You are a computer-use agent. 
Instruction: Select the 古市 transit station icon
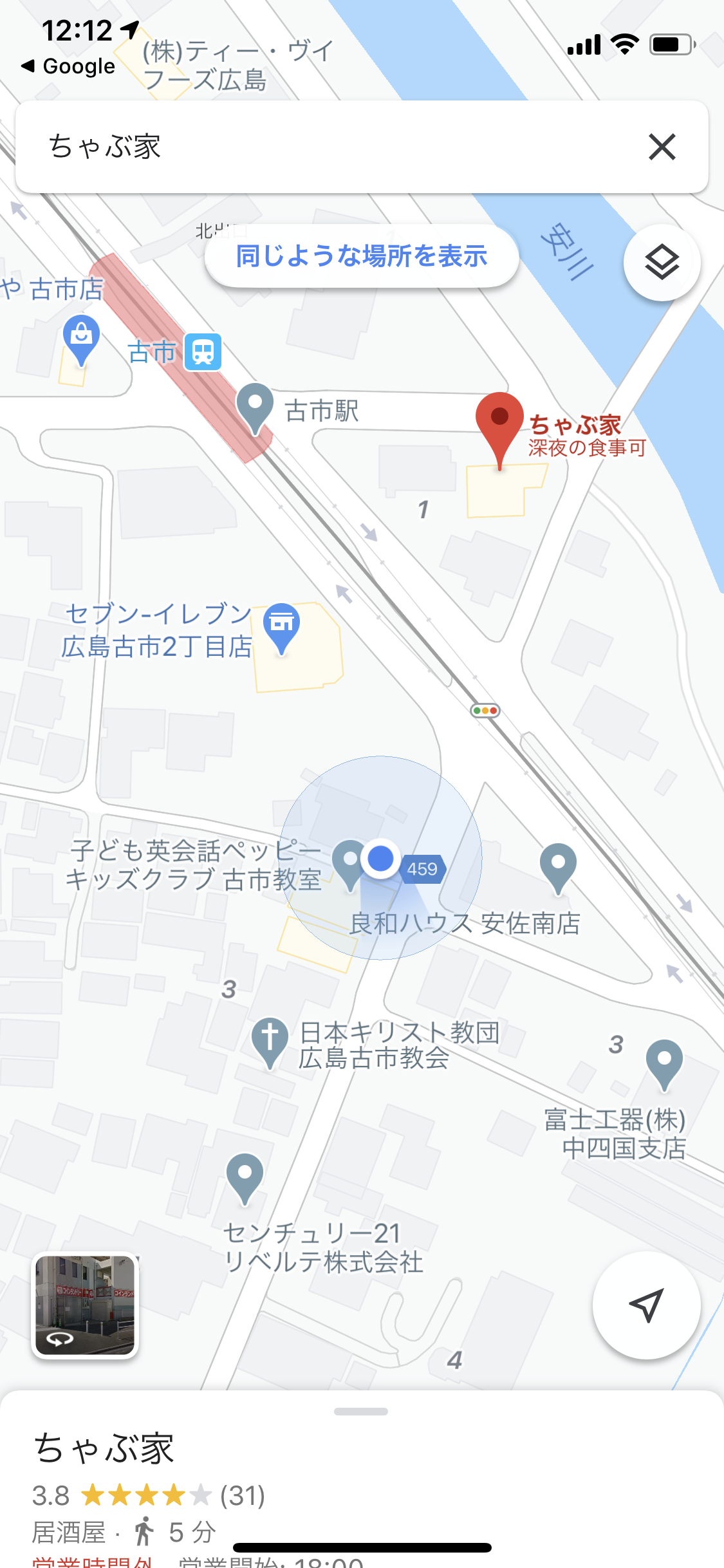tap(203, 352)
